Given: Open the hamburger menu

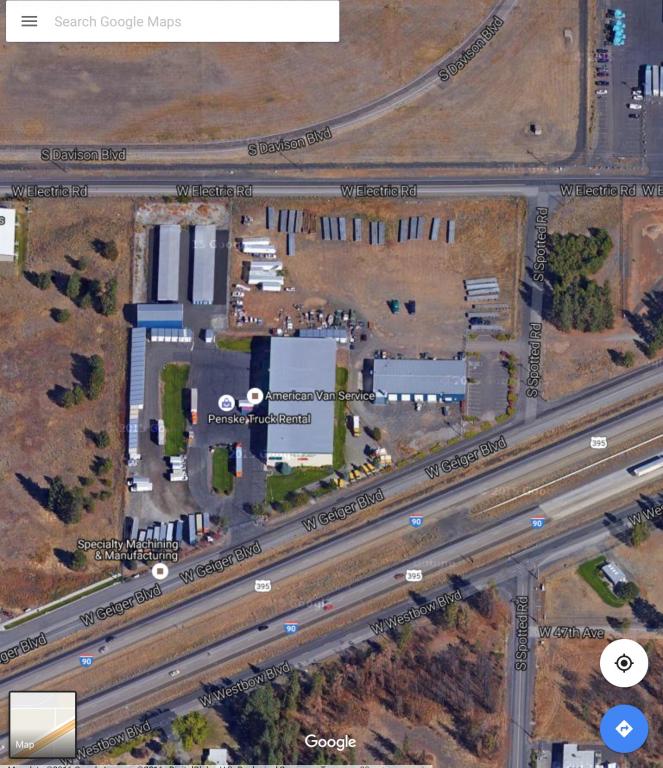Looking at the screenshot, I should [x=29, y=21].
